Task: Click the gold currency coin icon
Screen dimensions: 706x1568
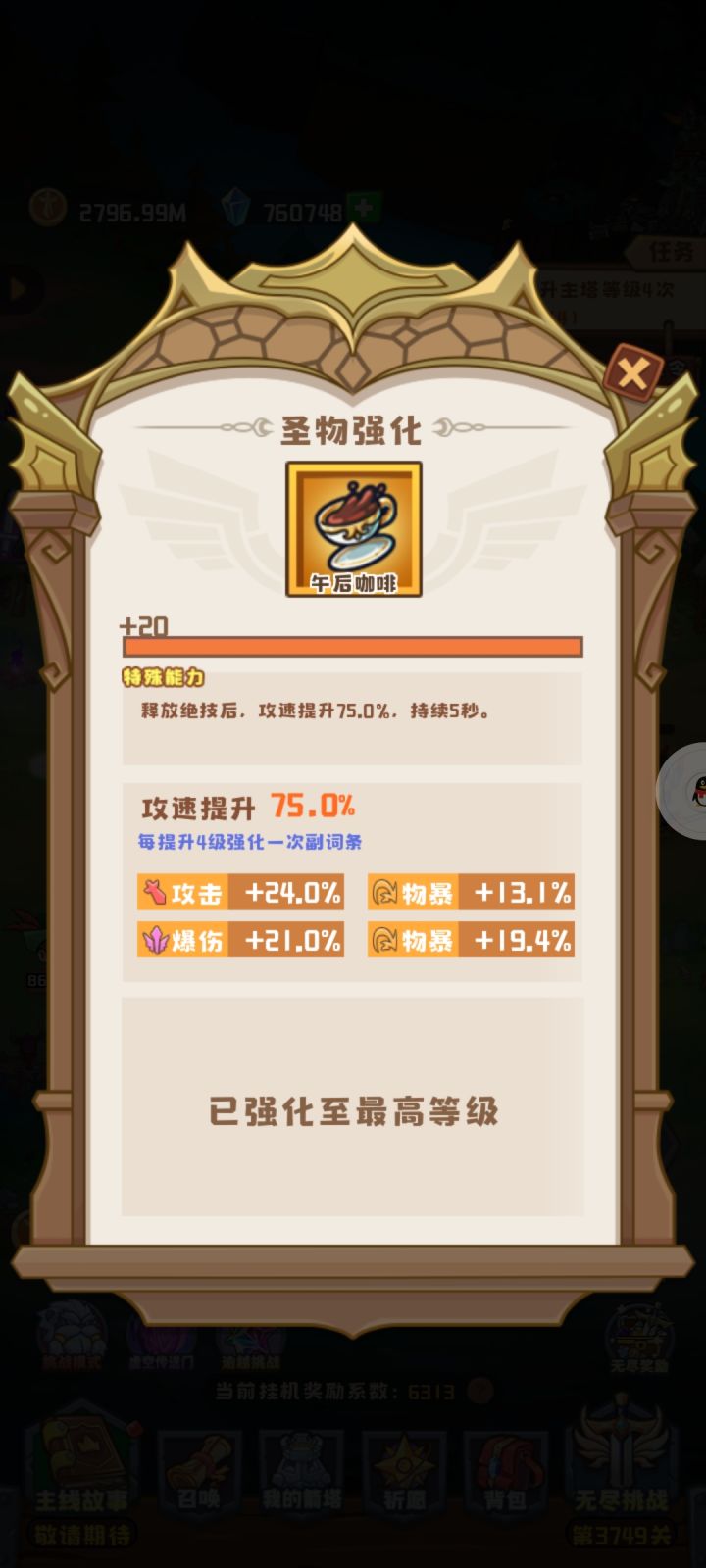Action: [50, 207]
